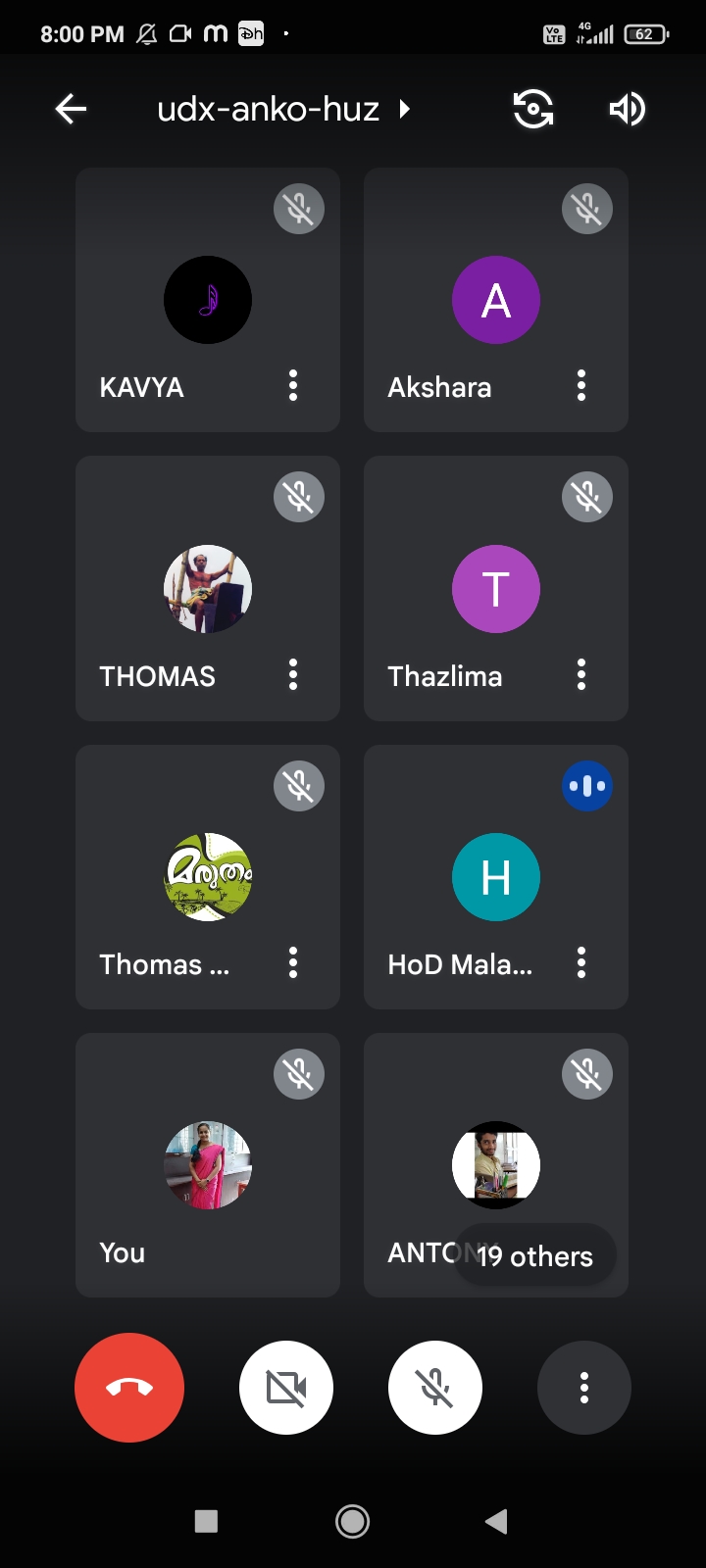The width and height of the screenshot is (706, 1568).
Task: Go back from the meeting screen
Action: 71,109
